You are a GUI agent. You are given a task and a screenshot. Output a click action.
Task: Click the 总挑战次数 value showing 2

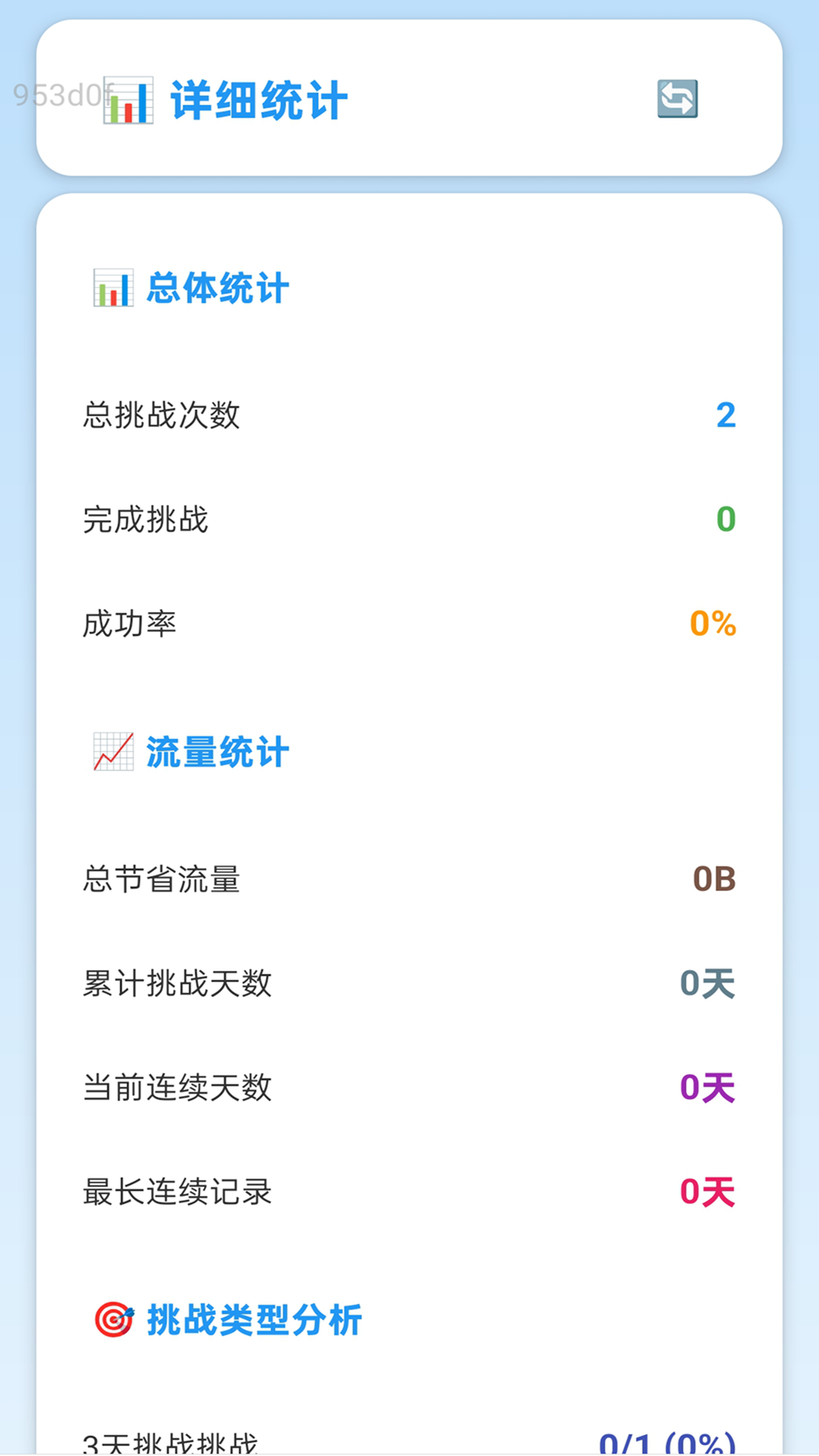click(726, 415)
